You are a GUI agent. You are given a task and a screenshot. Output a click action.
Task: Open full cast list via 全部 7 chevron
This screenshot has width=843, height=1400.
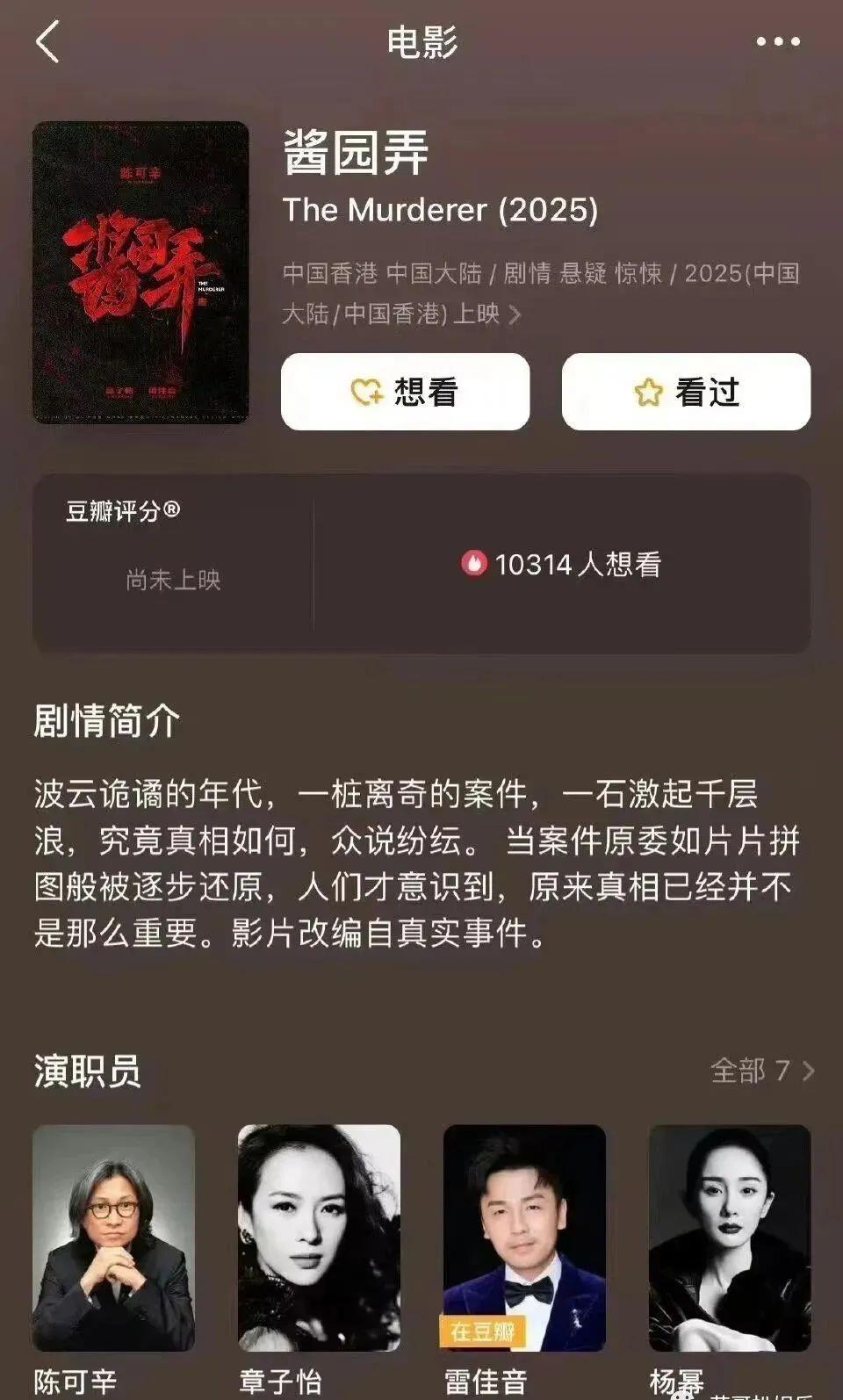click(x=810, y=1070)
